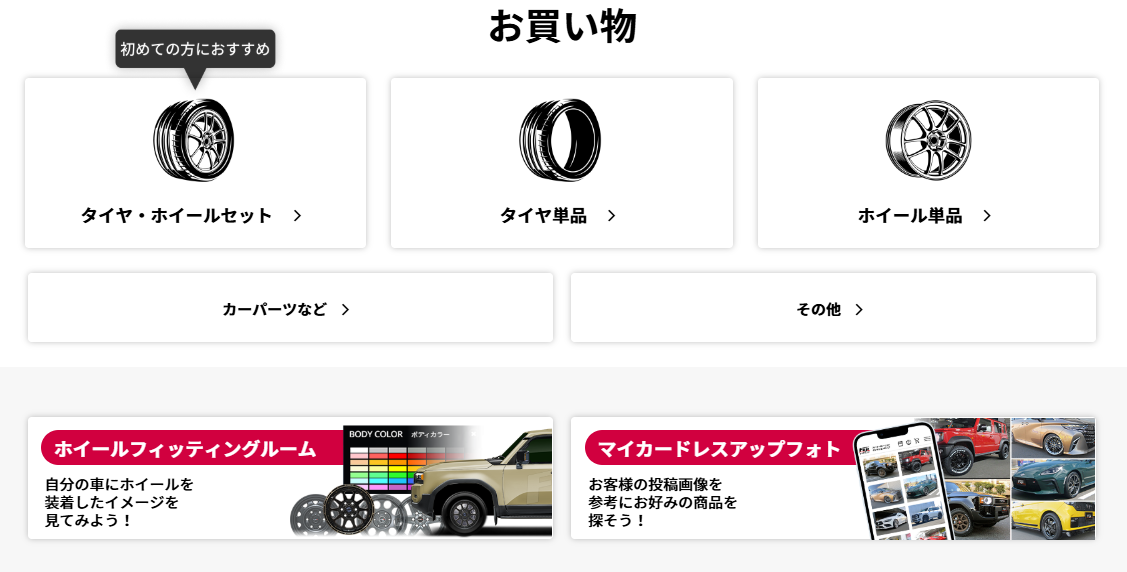Viewport: 1127px width, 572px height.
Task: Go to カーパーツなど section
Action: [290, 308]
